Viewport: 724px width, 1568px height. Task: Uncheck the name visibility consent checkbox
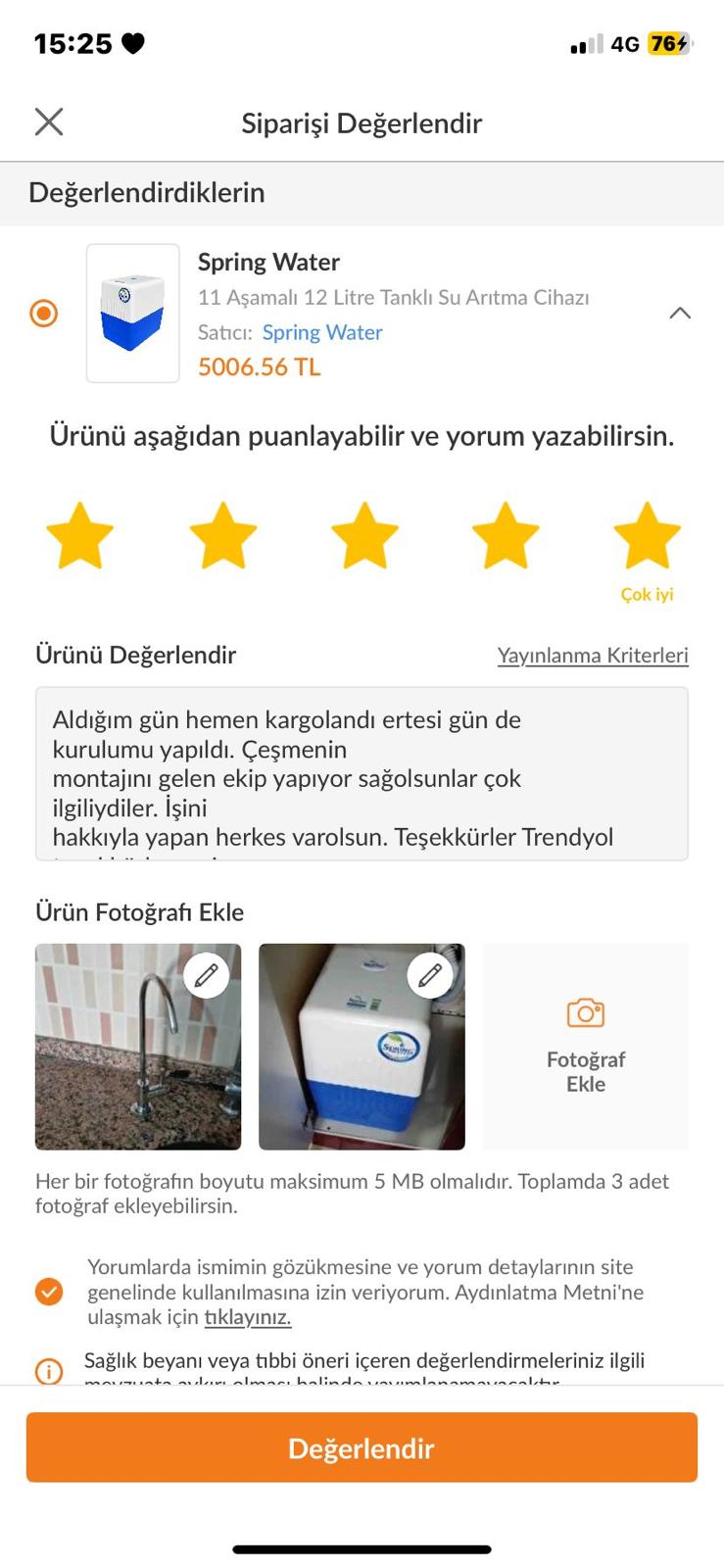49,1292
